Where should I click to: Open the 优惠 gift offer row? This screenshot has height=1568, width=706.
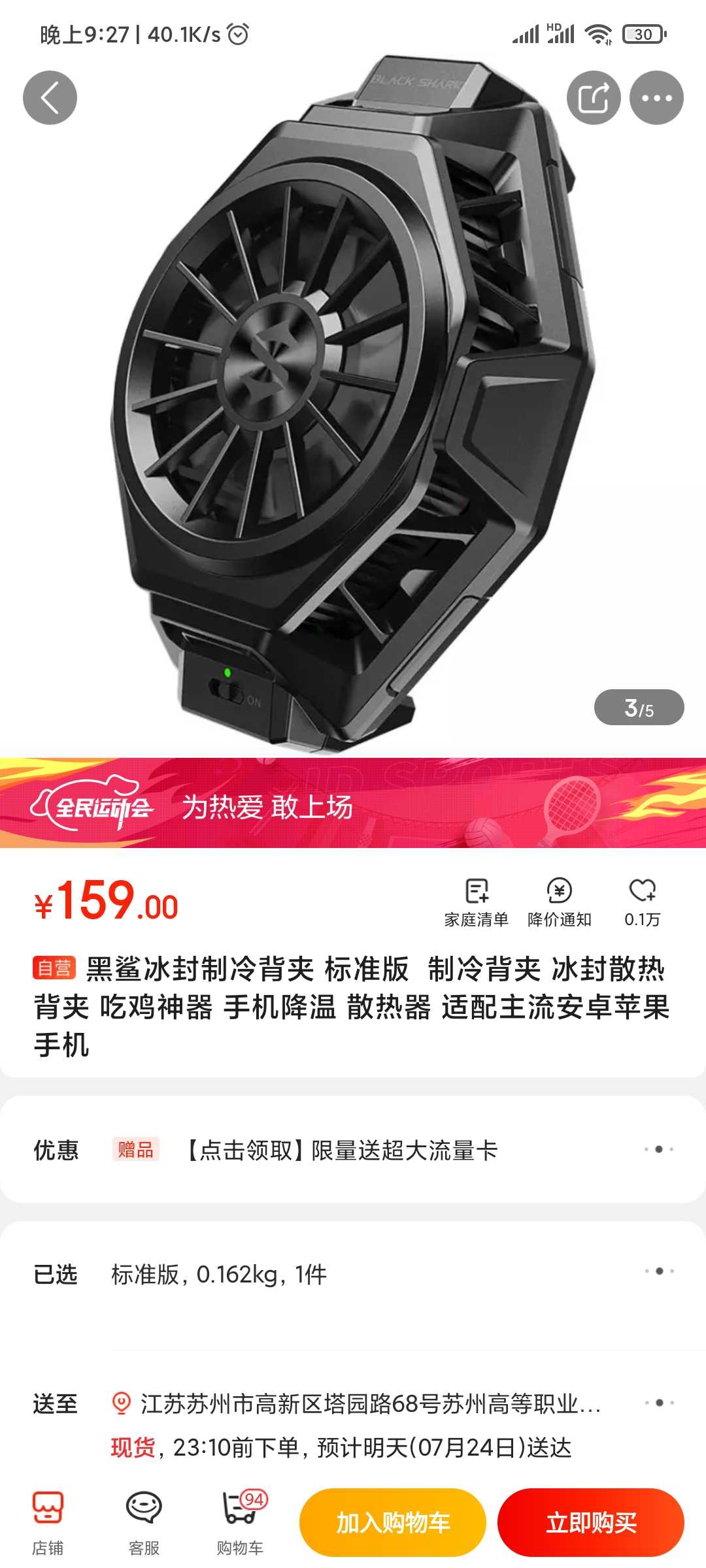tap(353, 1149)
